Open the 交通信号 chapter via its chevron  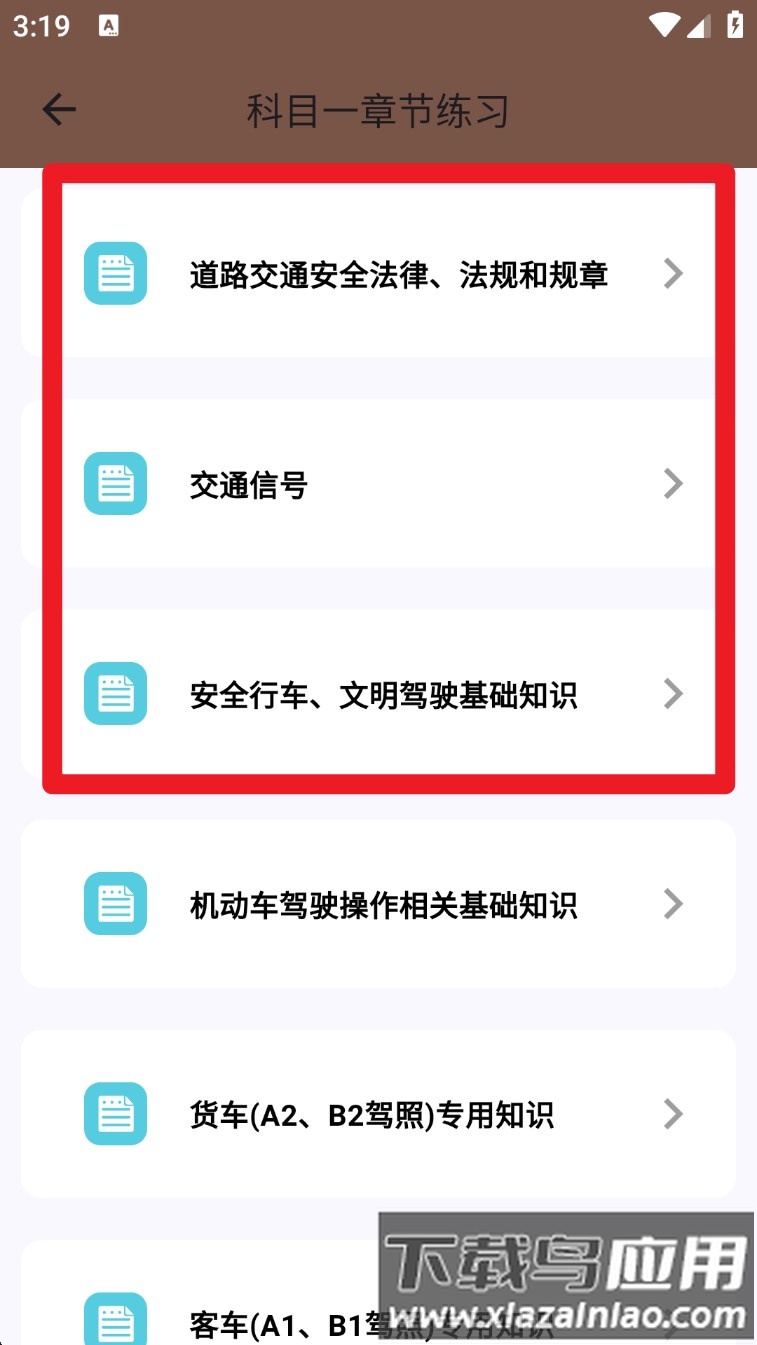[x=672, y=483]
